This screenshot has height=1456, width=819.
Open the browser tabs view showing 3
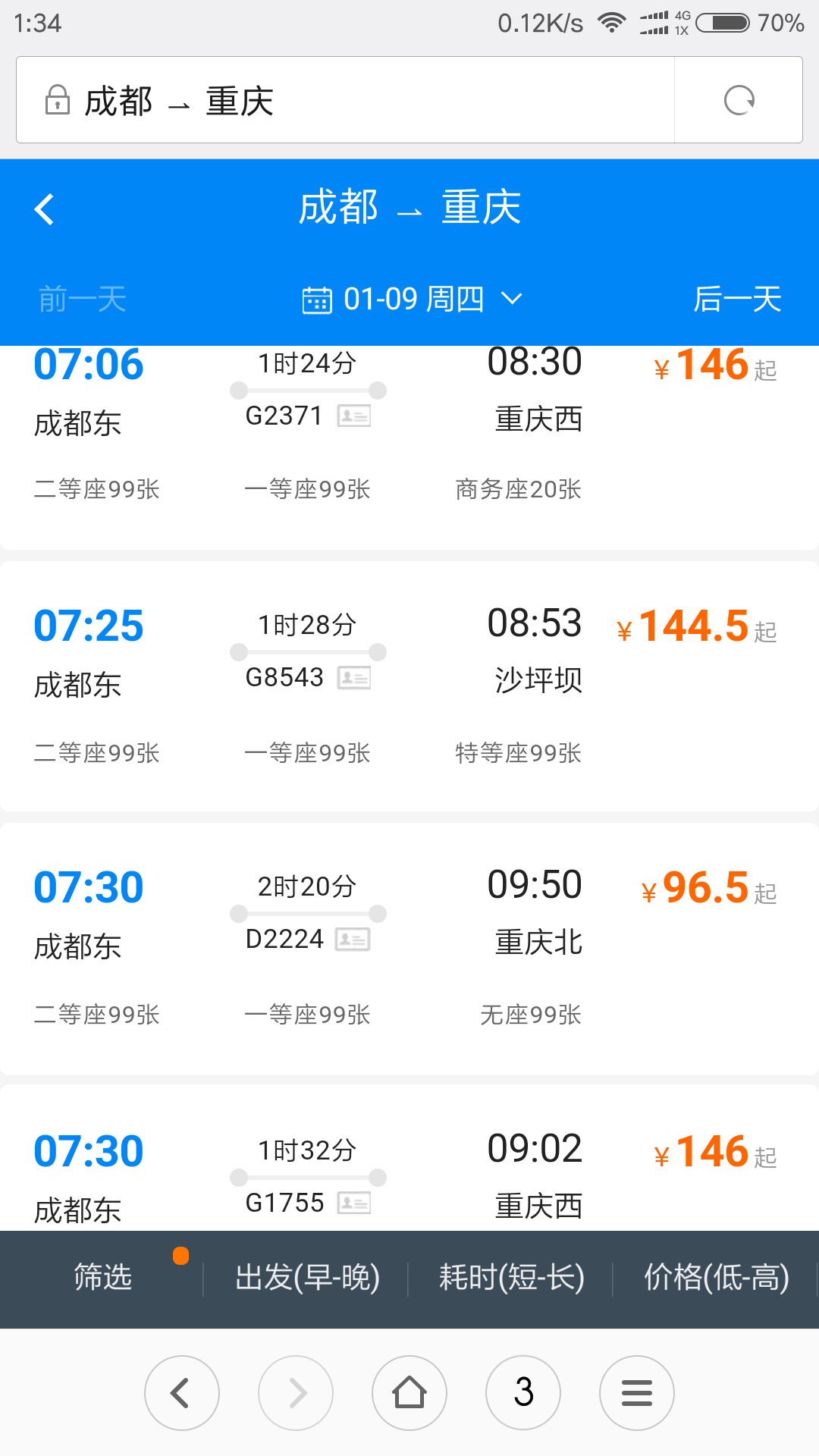point(523,1393)
